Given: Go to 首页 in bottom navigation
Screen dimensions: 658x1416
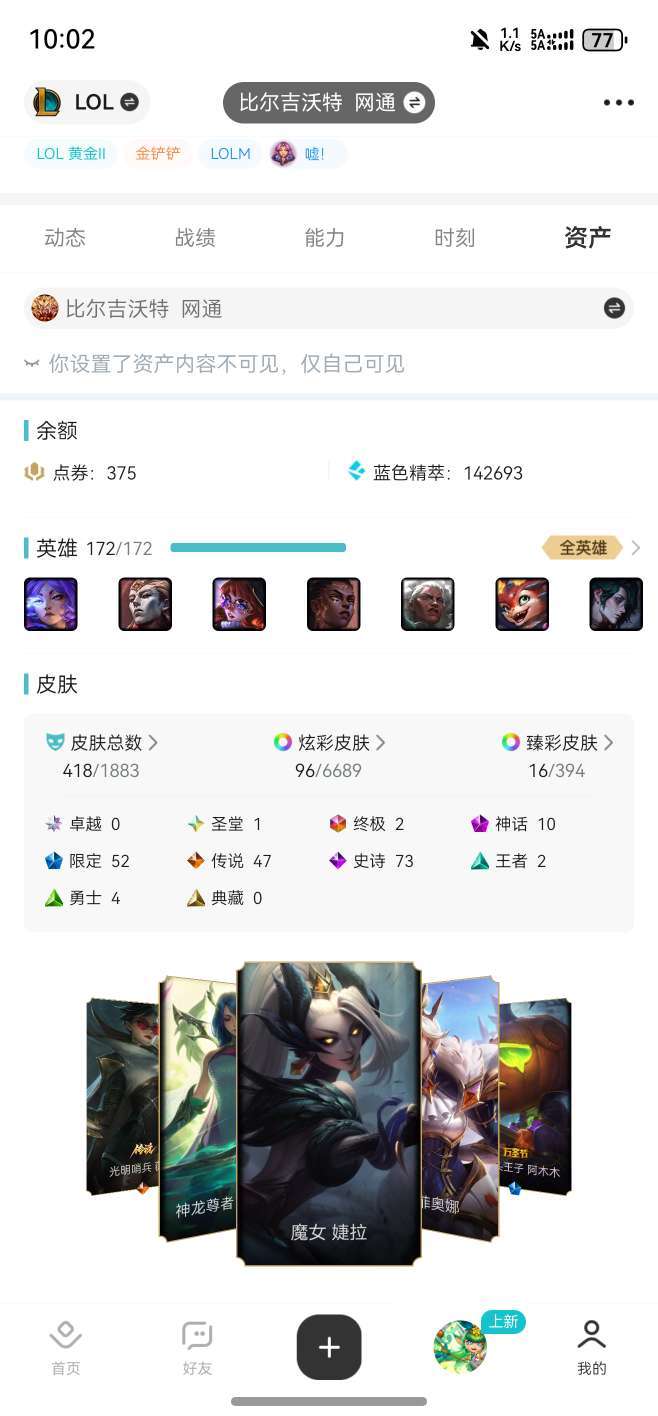Looking at the screenshot, I should pyautogui.click(x=66, y=1346).
